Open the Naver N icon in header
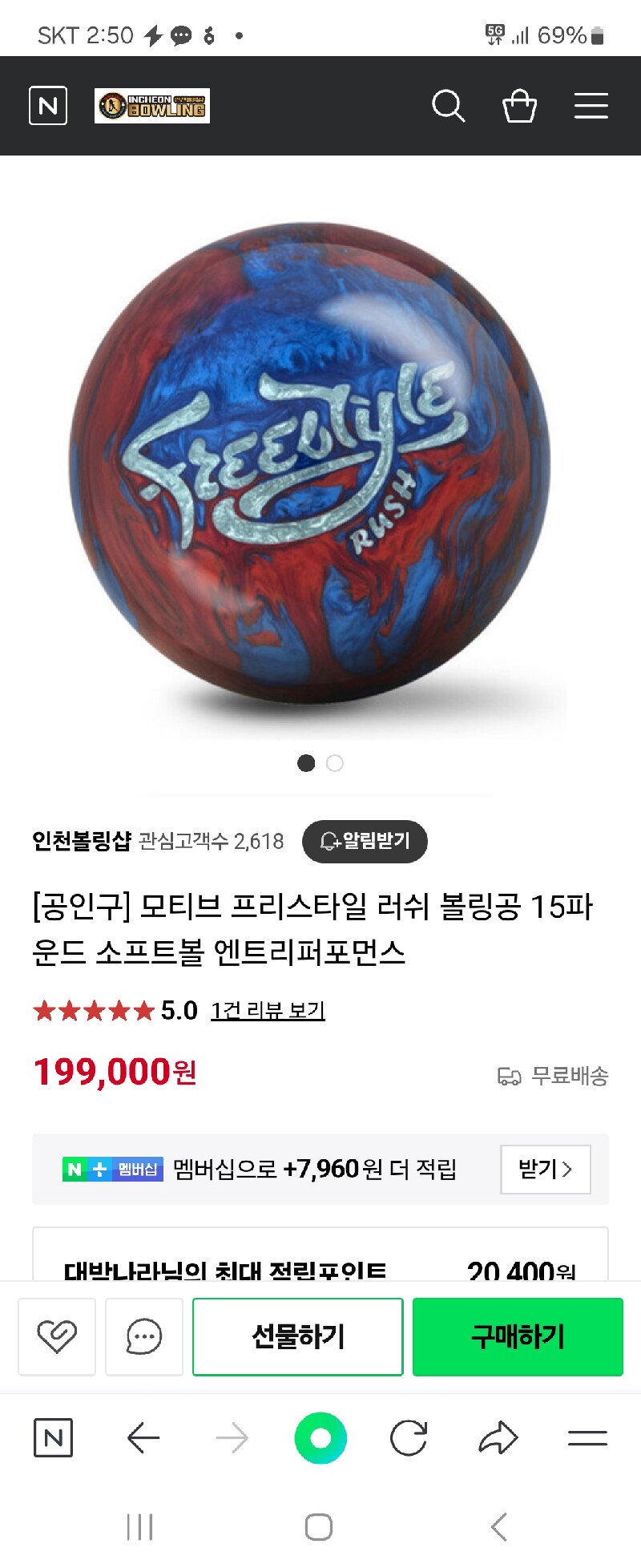 (x=48, y=106)
